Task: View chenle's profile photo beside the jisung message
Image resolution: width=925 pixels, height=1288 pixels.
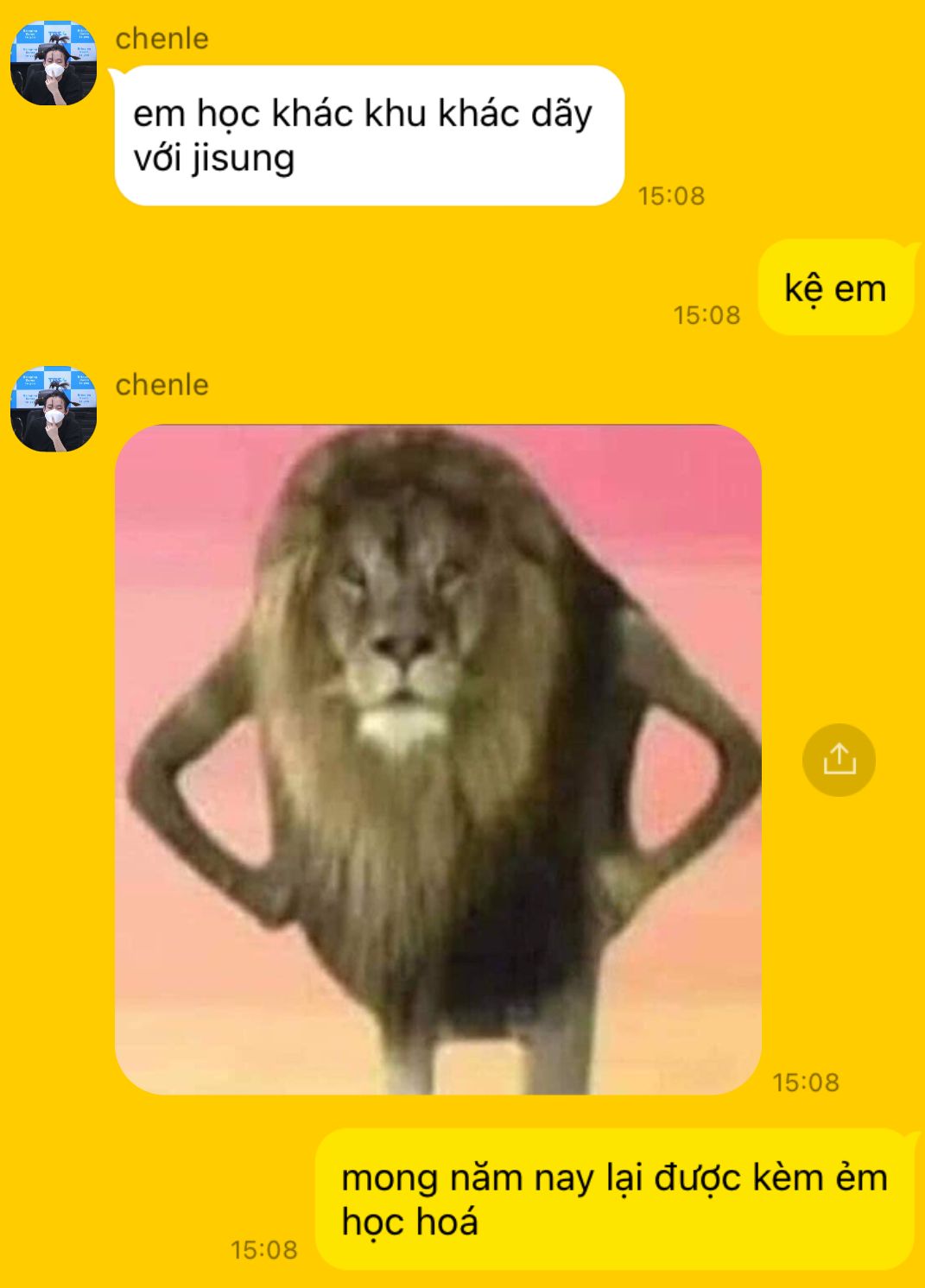Action: (54, 64)
